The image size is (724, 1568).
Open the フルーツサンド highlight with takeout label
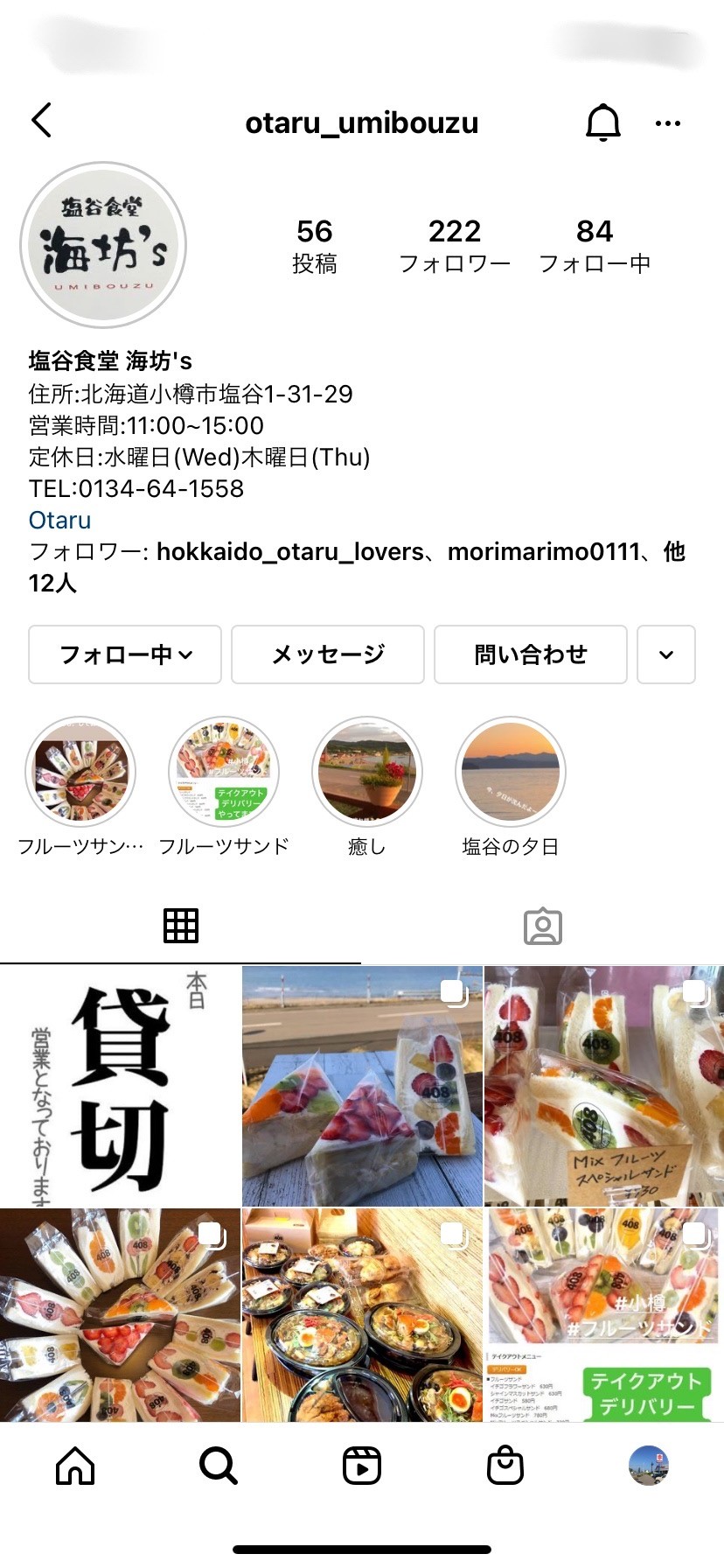click(x=224, y=772)
